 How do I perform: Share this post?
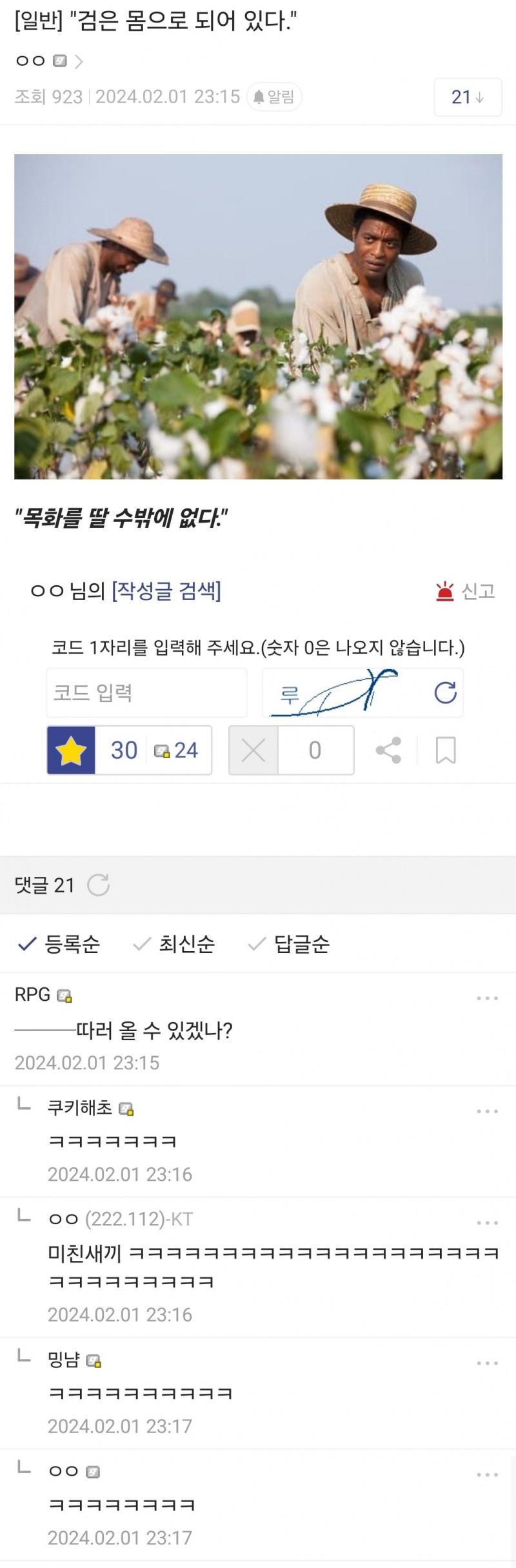coord(388,750)
